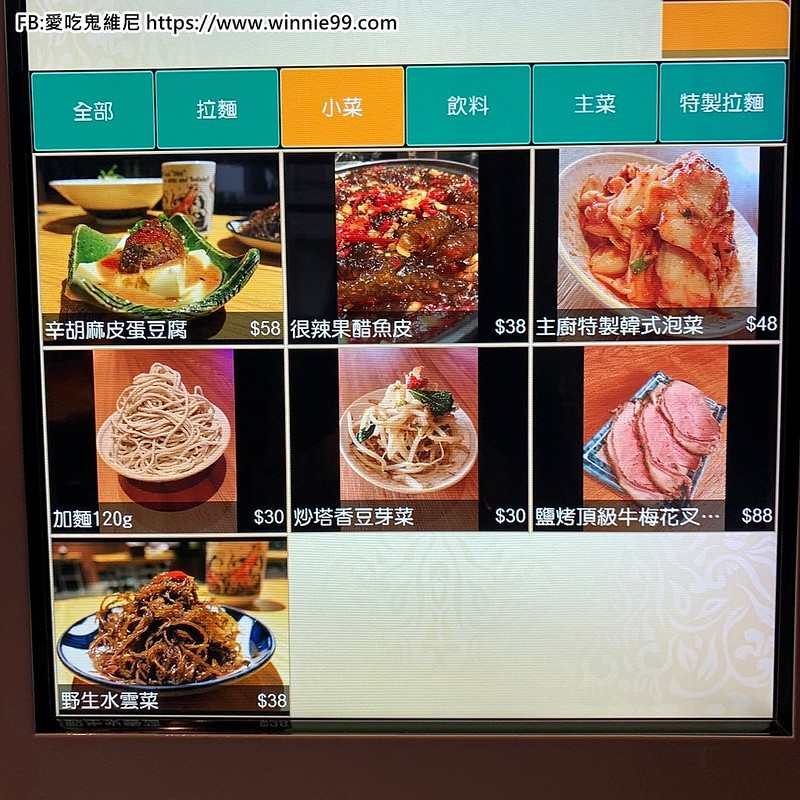The height and width of the screenshot is (800, 800).
Task: Tap the 野生水雲菜 dish tile
Action: [x=170, y=626]
